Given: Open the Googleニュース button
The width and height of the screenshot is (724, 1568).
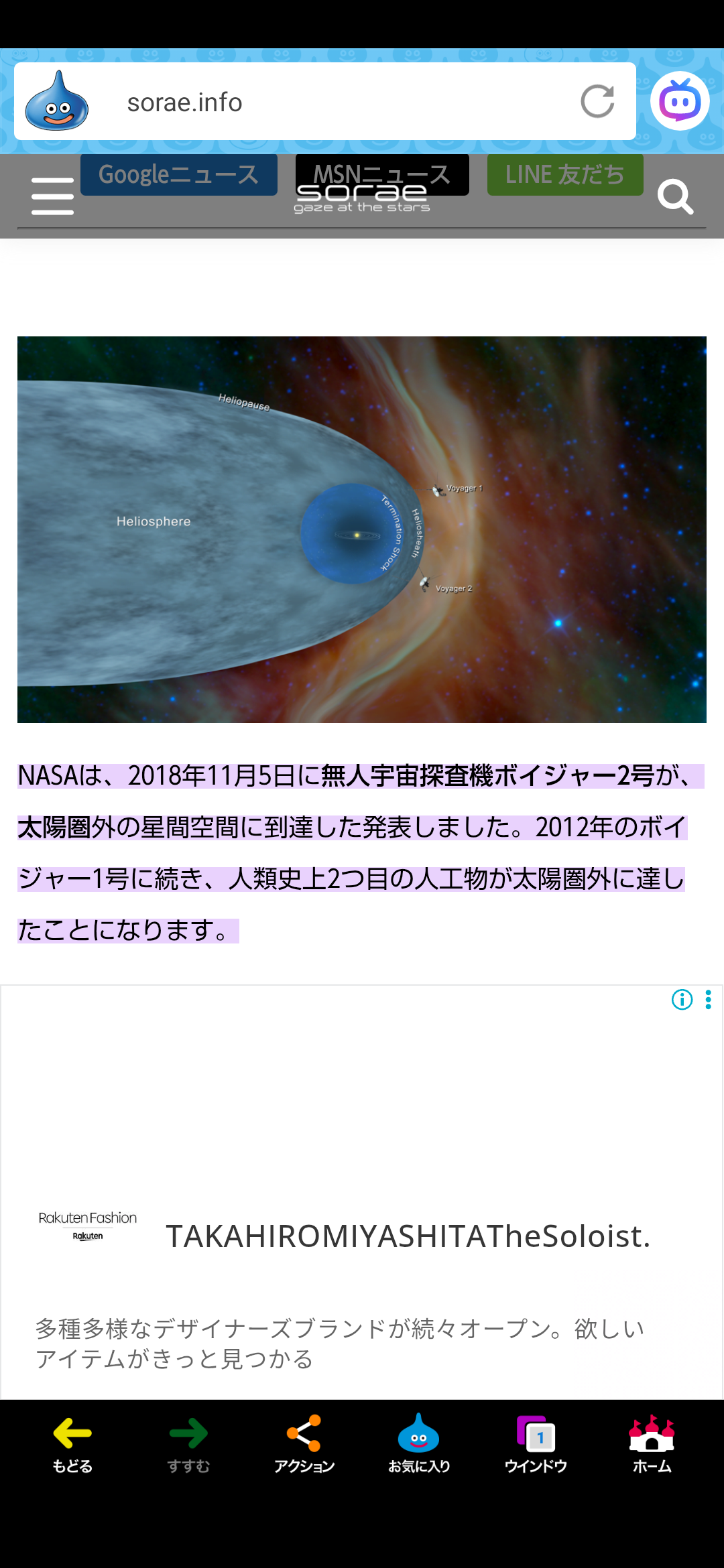Looking at the screenshot, I should [x=178, y=175].
